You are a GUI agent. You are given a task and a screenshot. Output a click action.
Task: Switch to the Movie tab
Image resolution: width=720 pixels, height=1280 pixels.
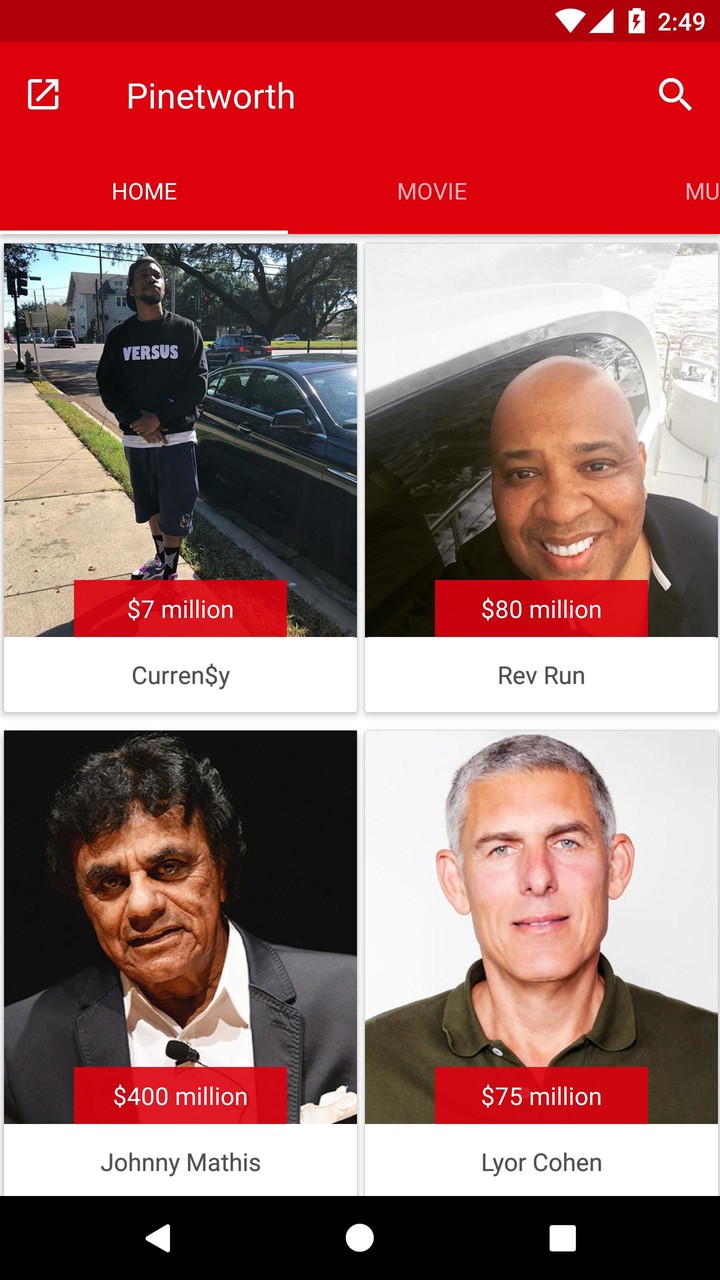point(431,191)
